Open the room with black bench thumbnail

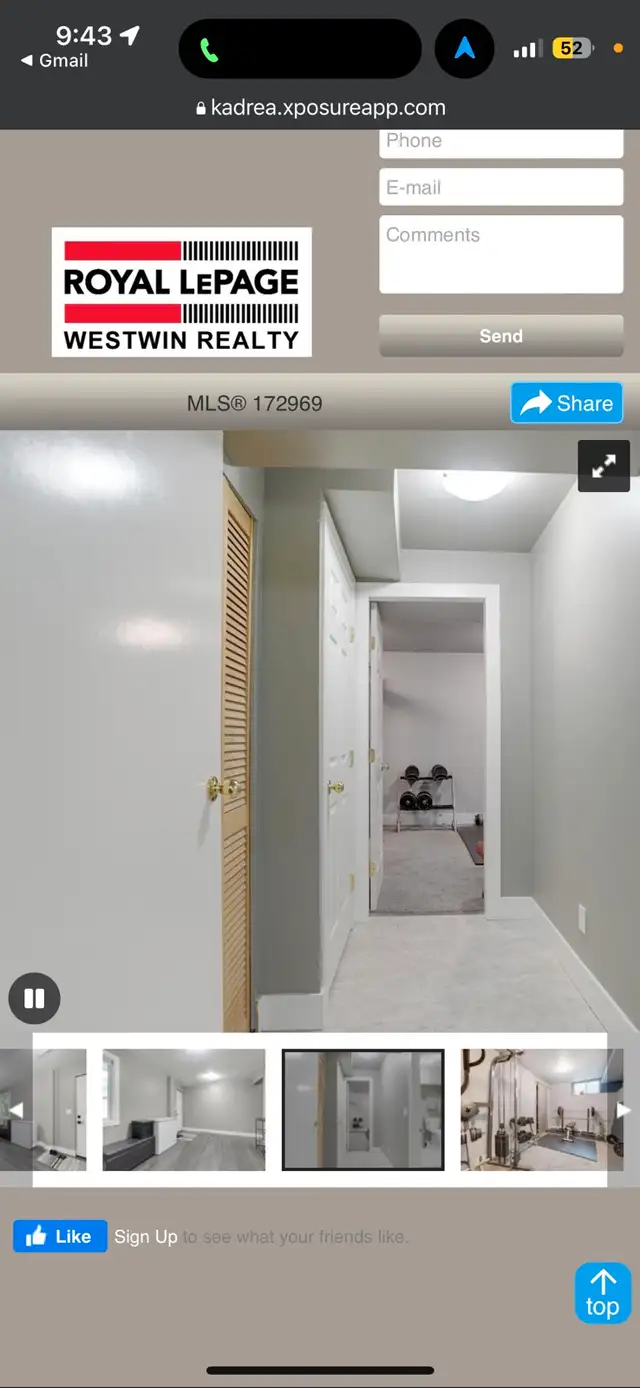184,1109
